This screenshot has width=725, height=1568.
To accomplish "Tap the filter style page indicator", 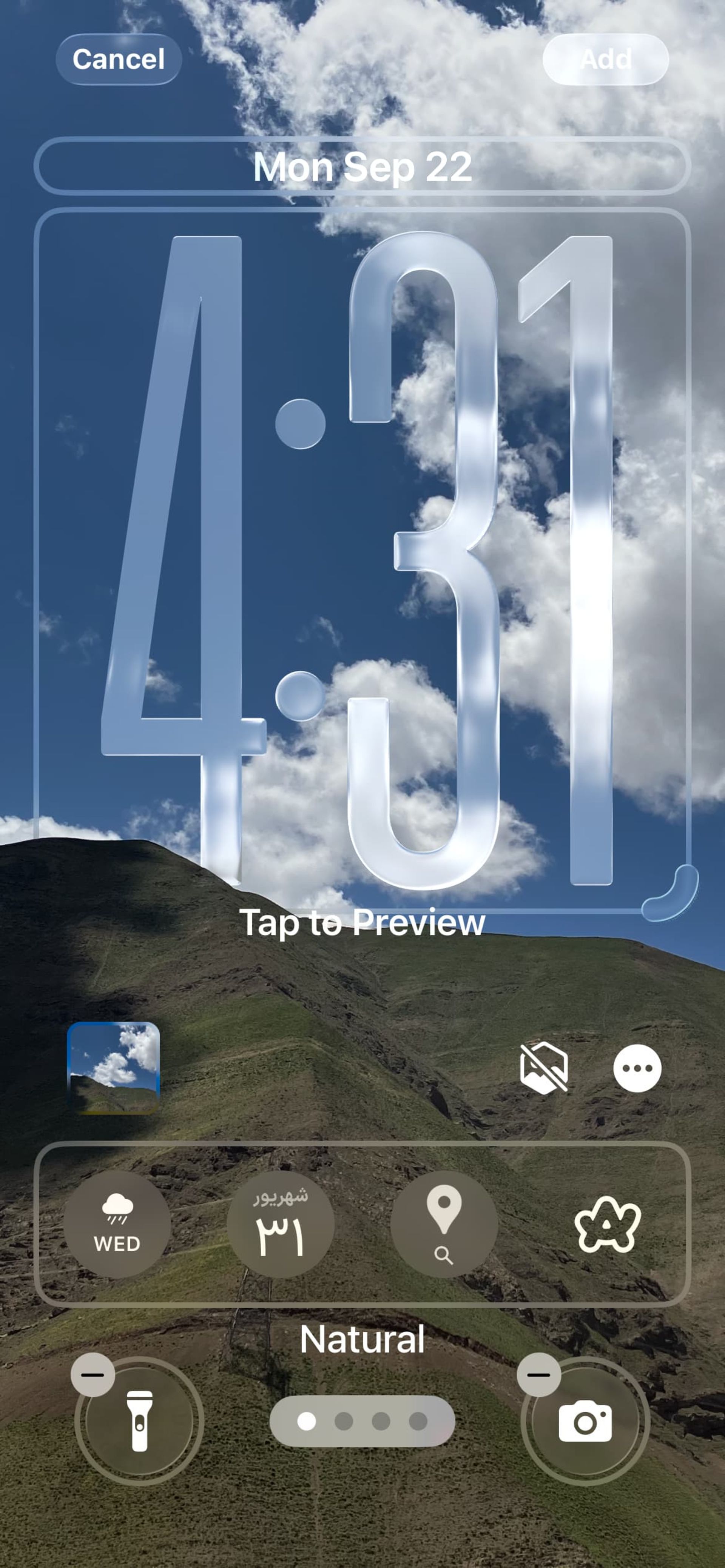I will tap(362, 1421).
